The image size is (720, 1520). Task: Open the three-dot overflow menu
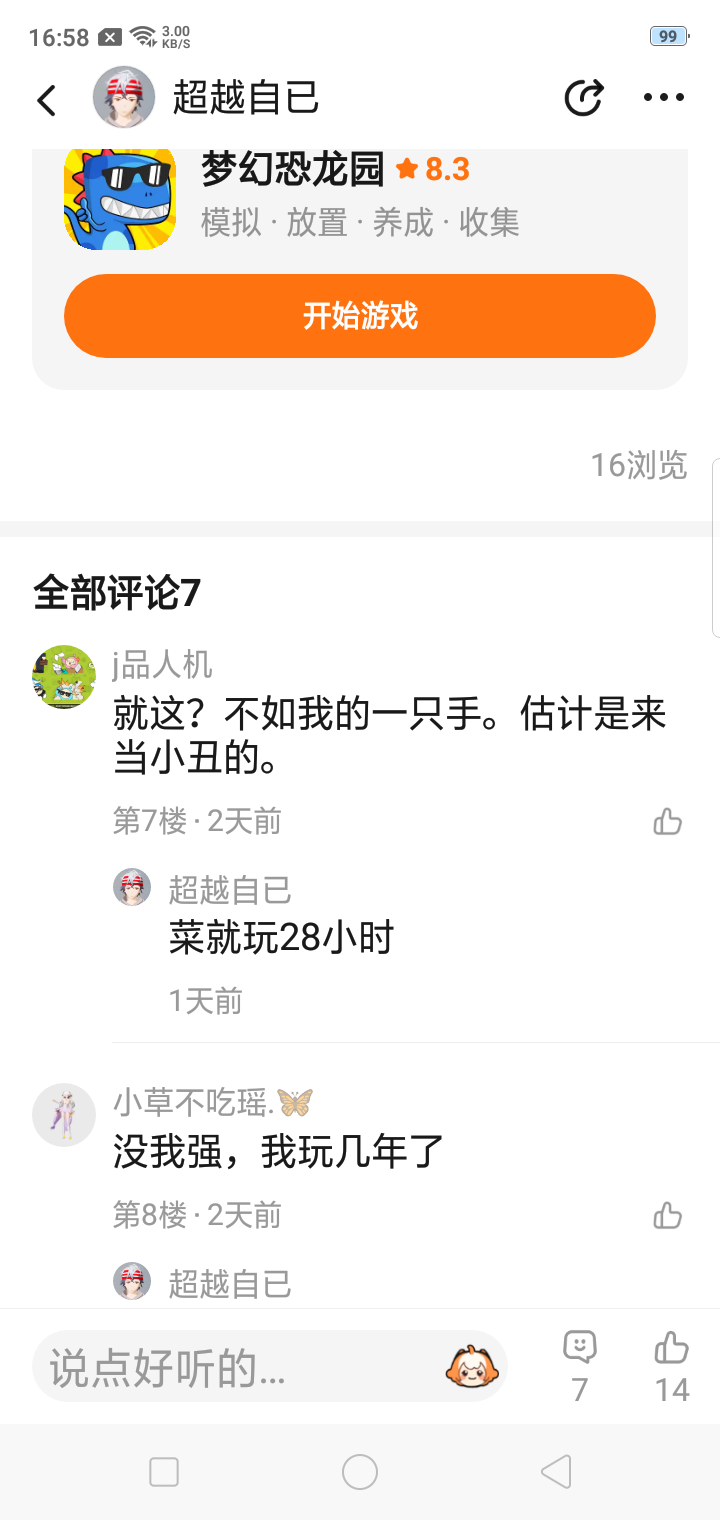(x=663, y=98)
